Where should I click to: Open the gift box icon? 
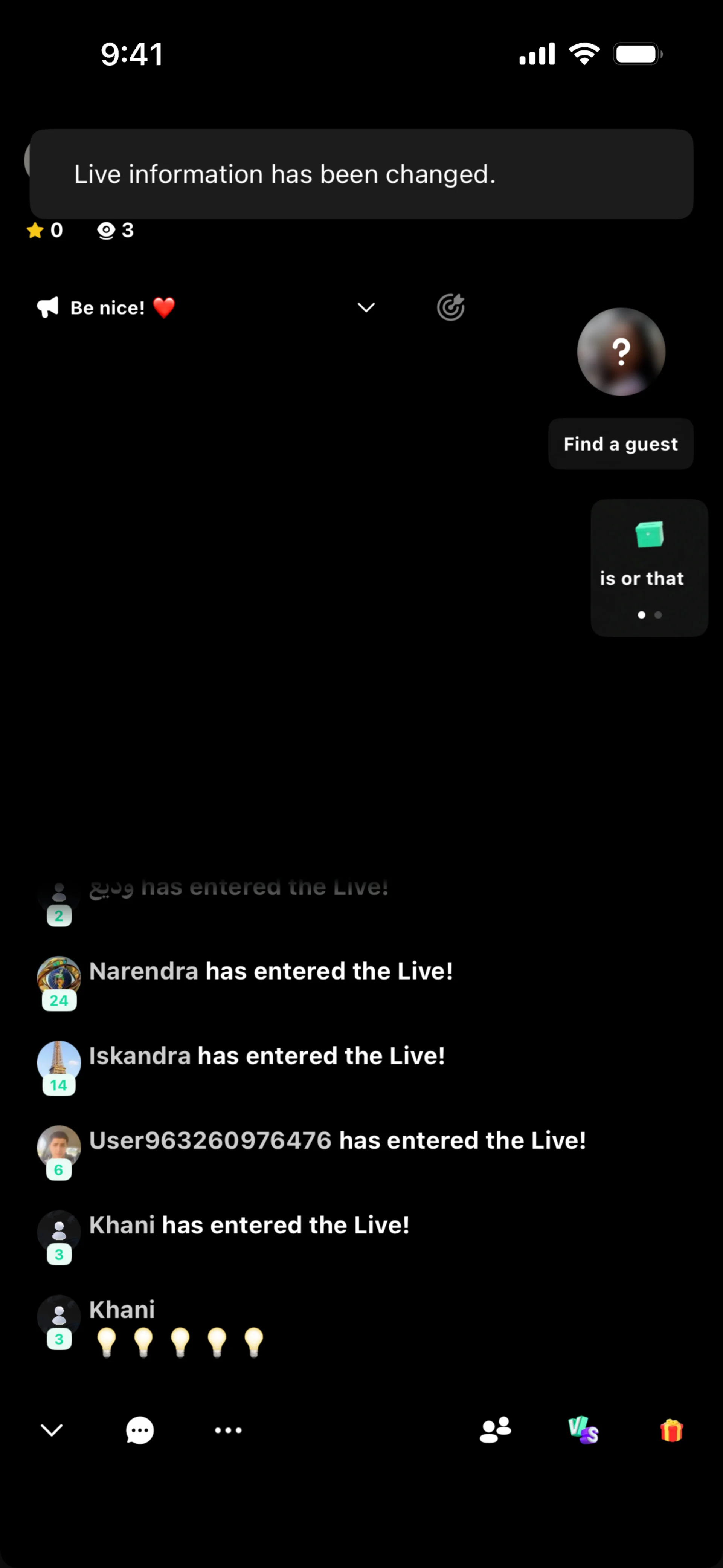(671, 1430)
